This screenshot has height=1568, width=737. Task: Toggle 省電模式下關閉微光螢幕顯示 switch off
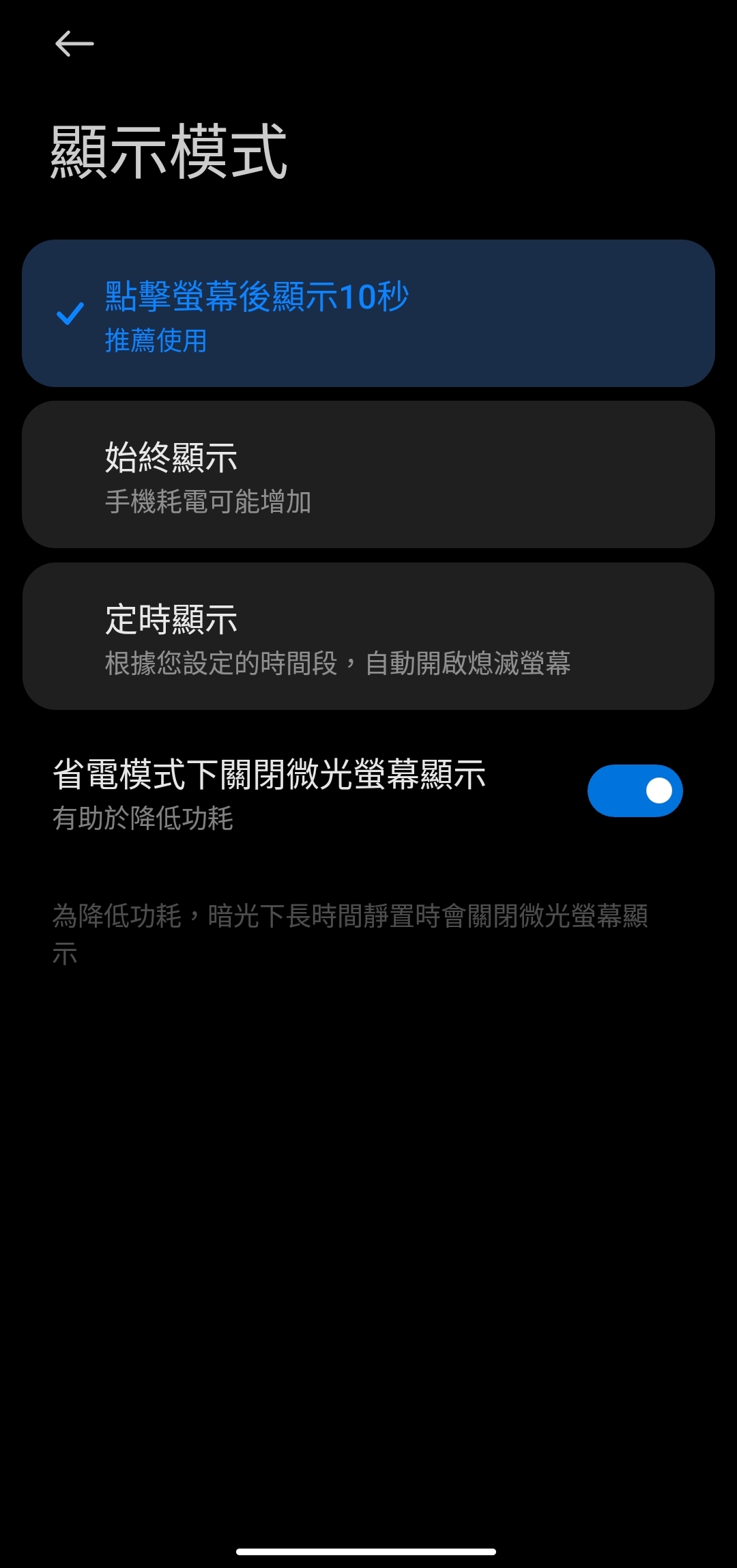pyautogui.click(x=635, y=790)
